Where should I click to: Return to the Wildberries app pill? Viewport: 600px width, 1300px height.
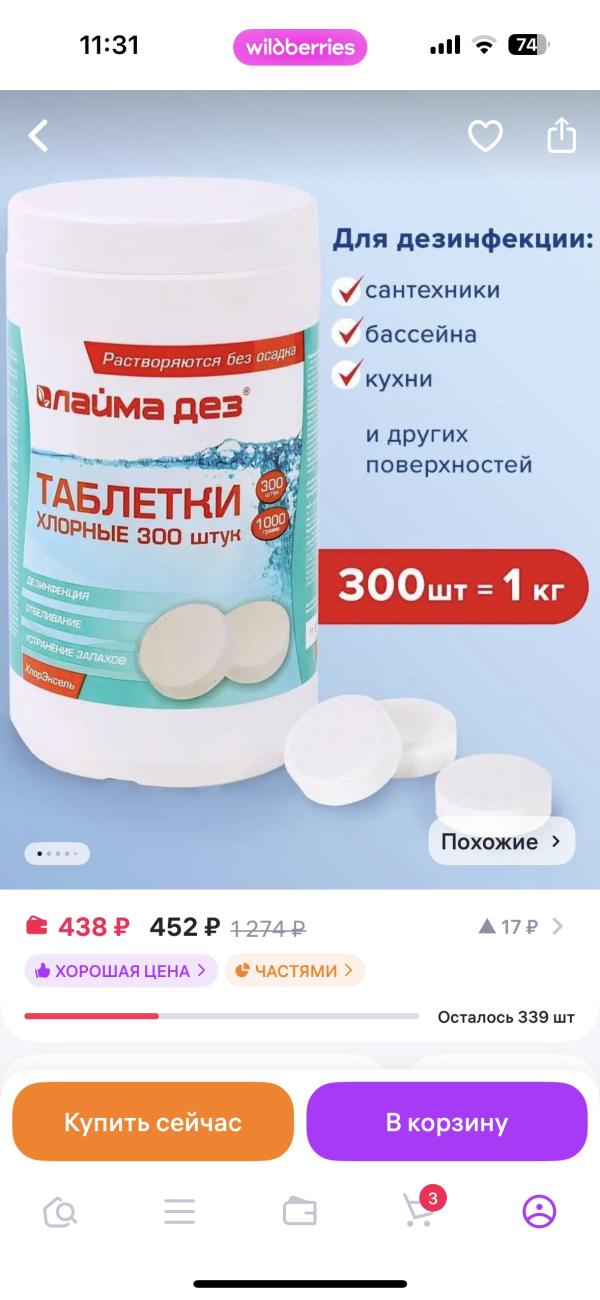[300, 47]
